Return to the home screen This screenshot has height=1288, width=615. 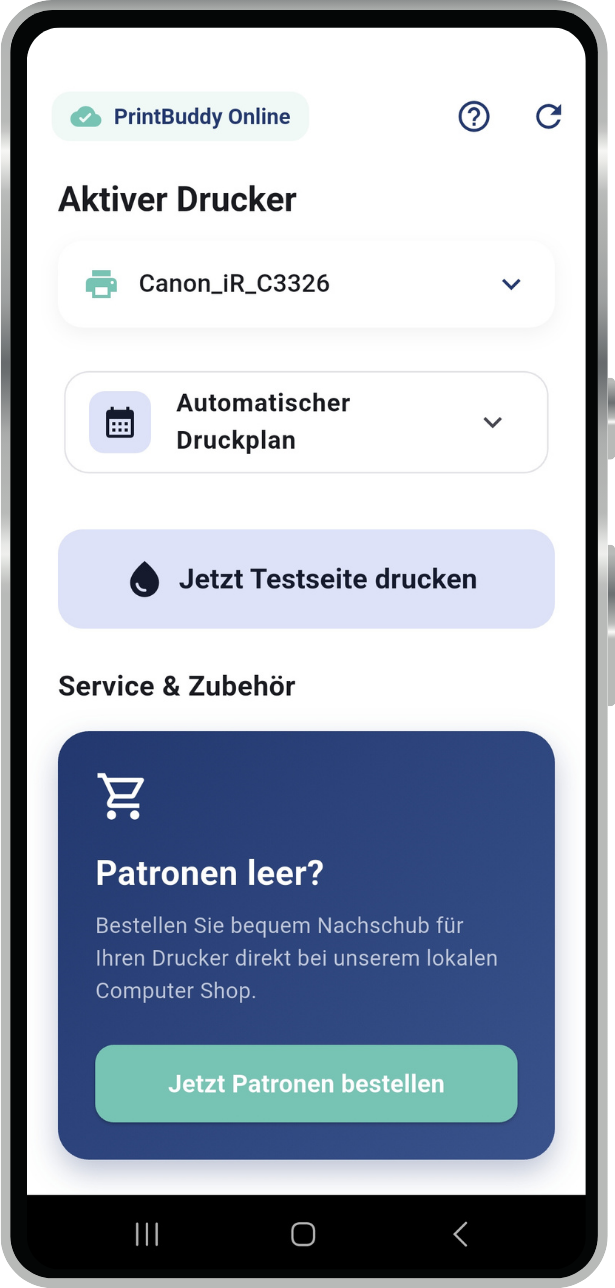(303, 1235)
